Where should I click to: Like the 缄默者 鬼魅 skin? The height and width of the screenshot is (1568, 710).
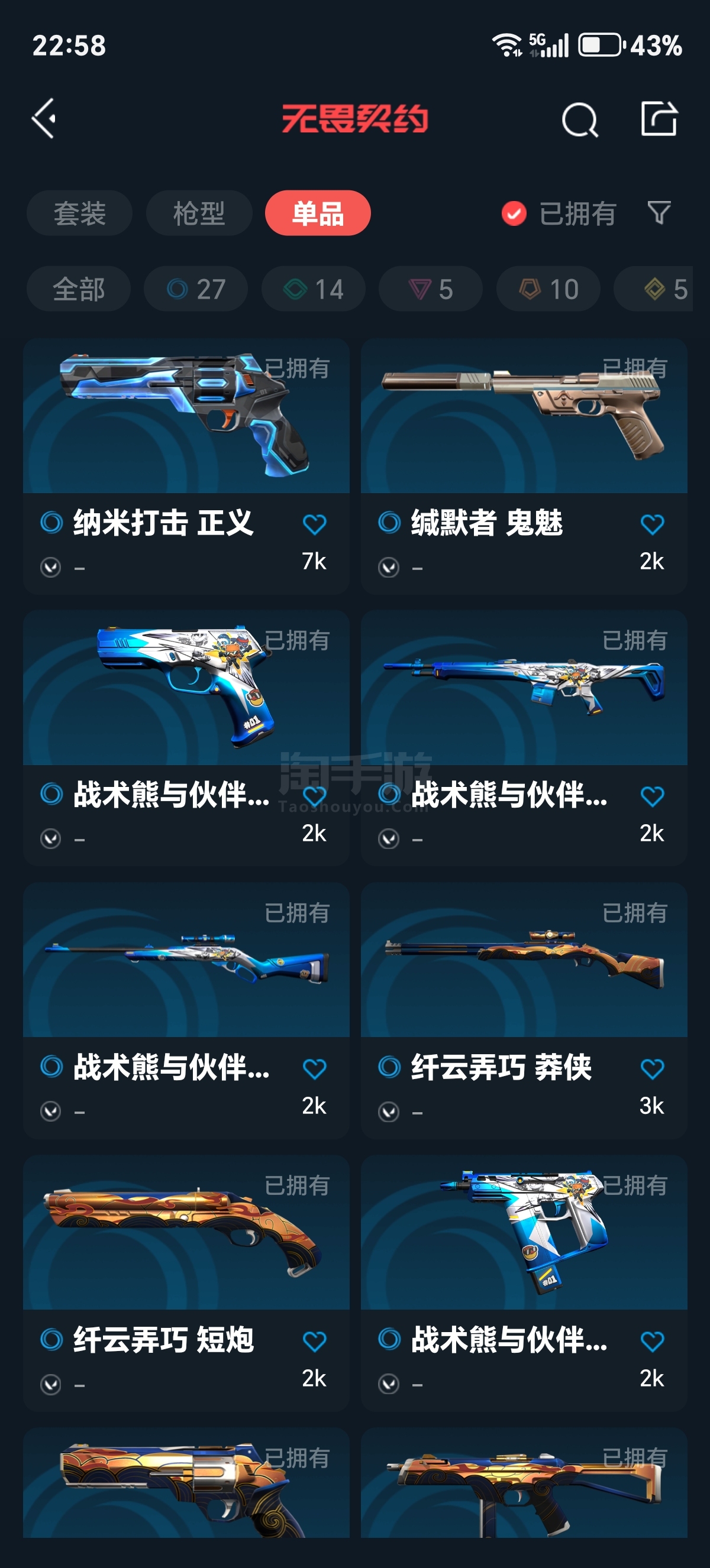651,524
